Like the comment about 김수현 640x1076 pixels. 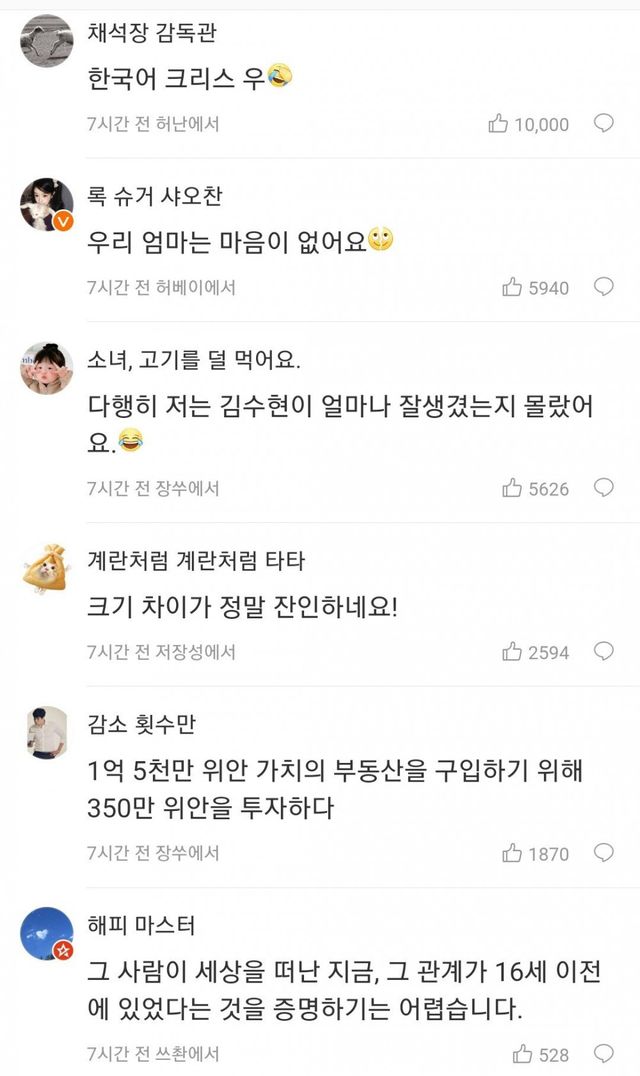513,489
